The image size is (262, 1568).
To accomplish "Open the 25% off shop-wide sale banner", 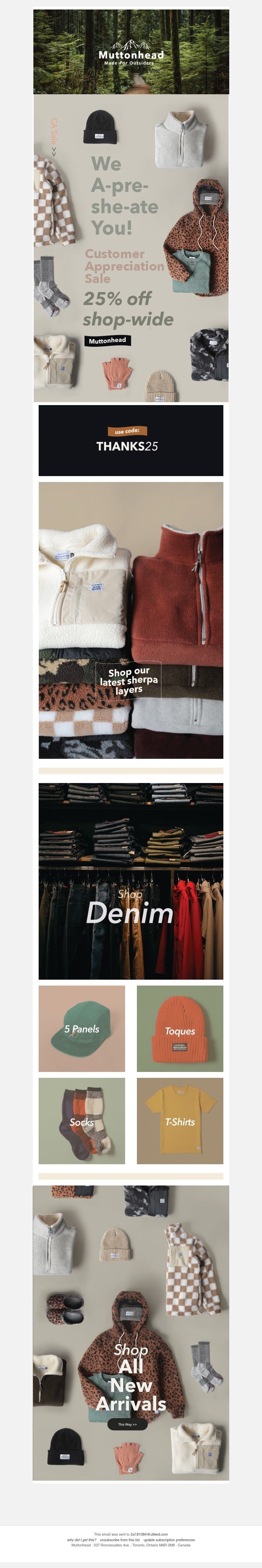I will point(128,308).
